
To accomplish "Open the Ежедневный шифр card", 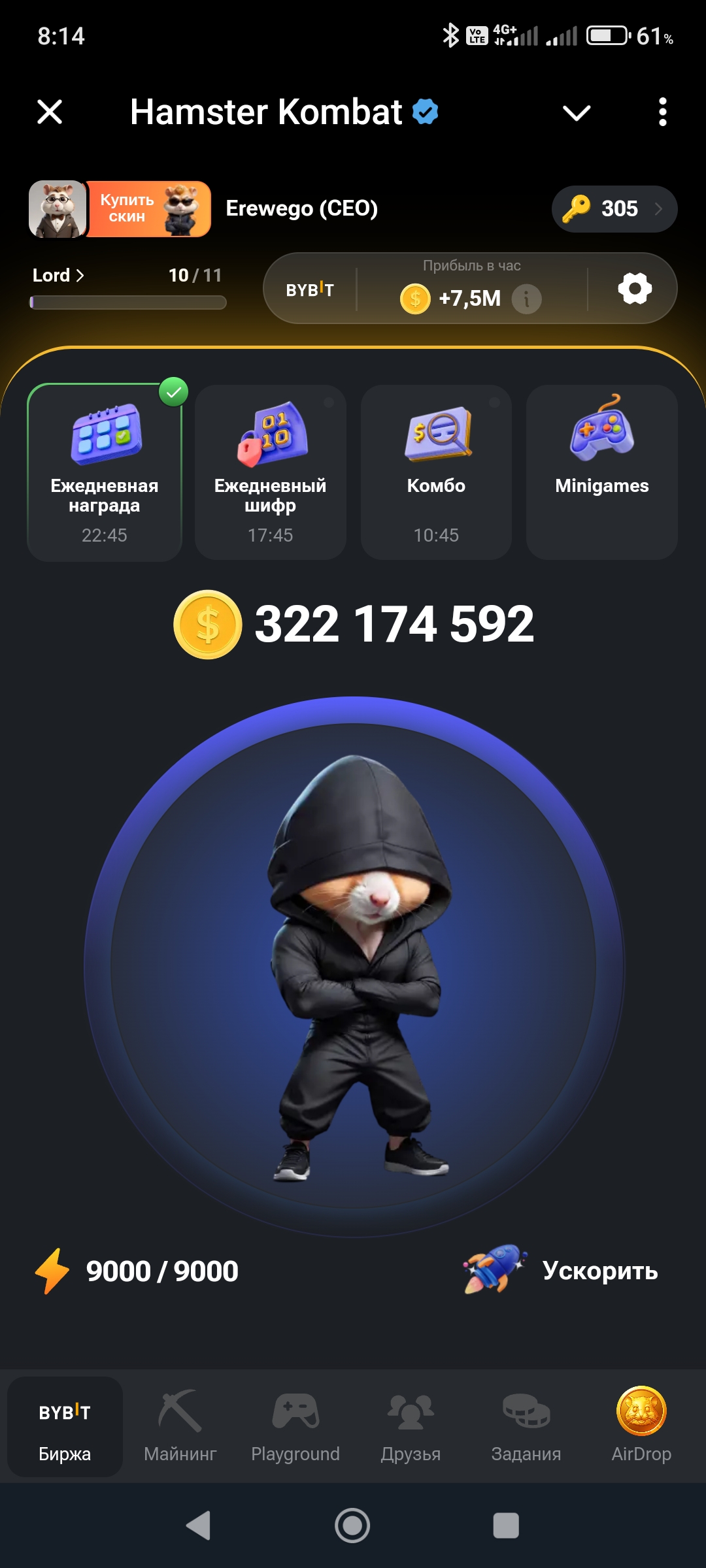I will pyautogui.click(x=270, y=472).
